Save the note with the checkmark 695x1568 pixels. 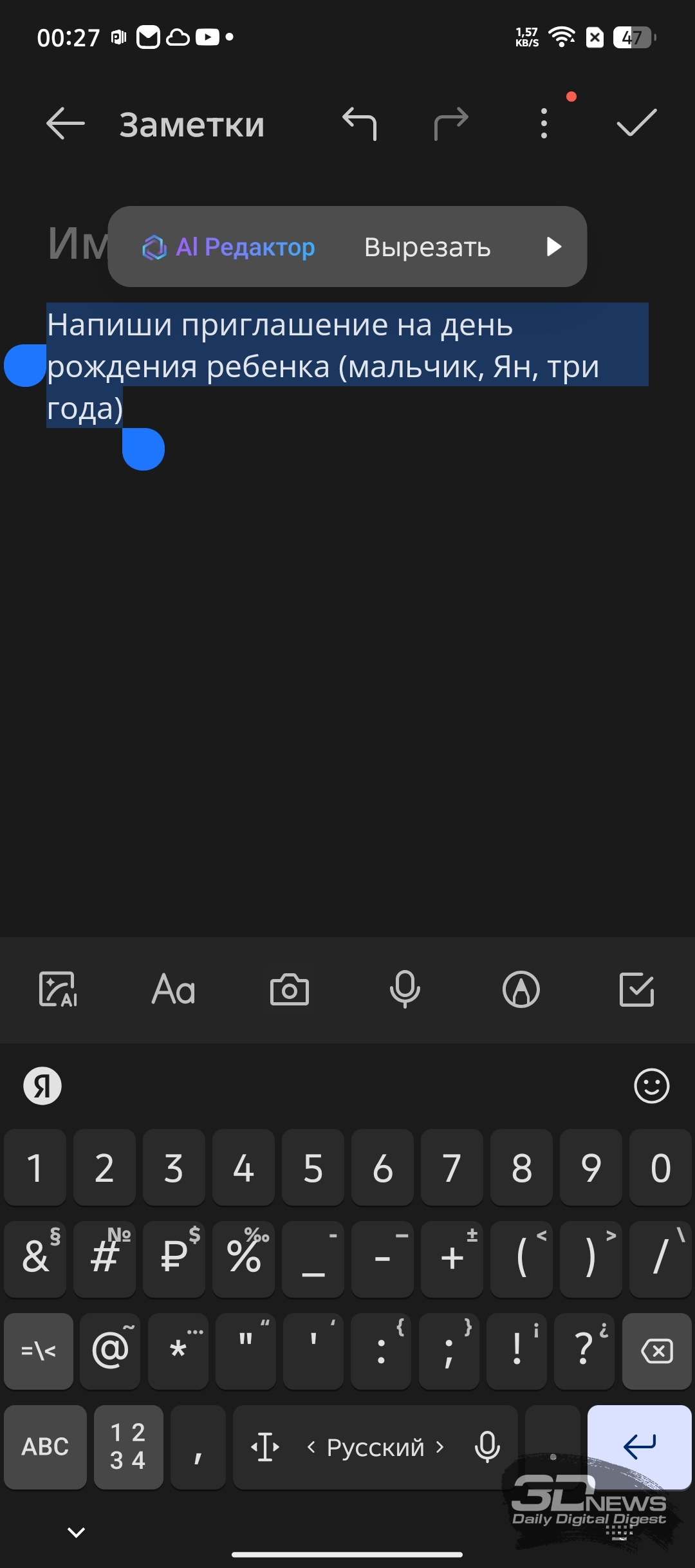tap(636, 123)
